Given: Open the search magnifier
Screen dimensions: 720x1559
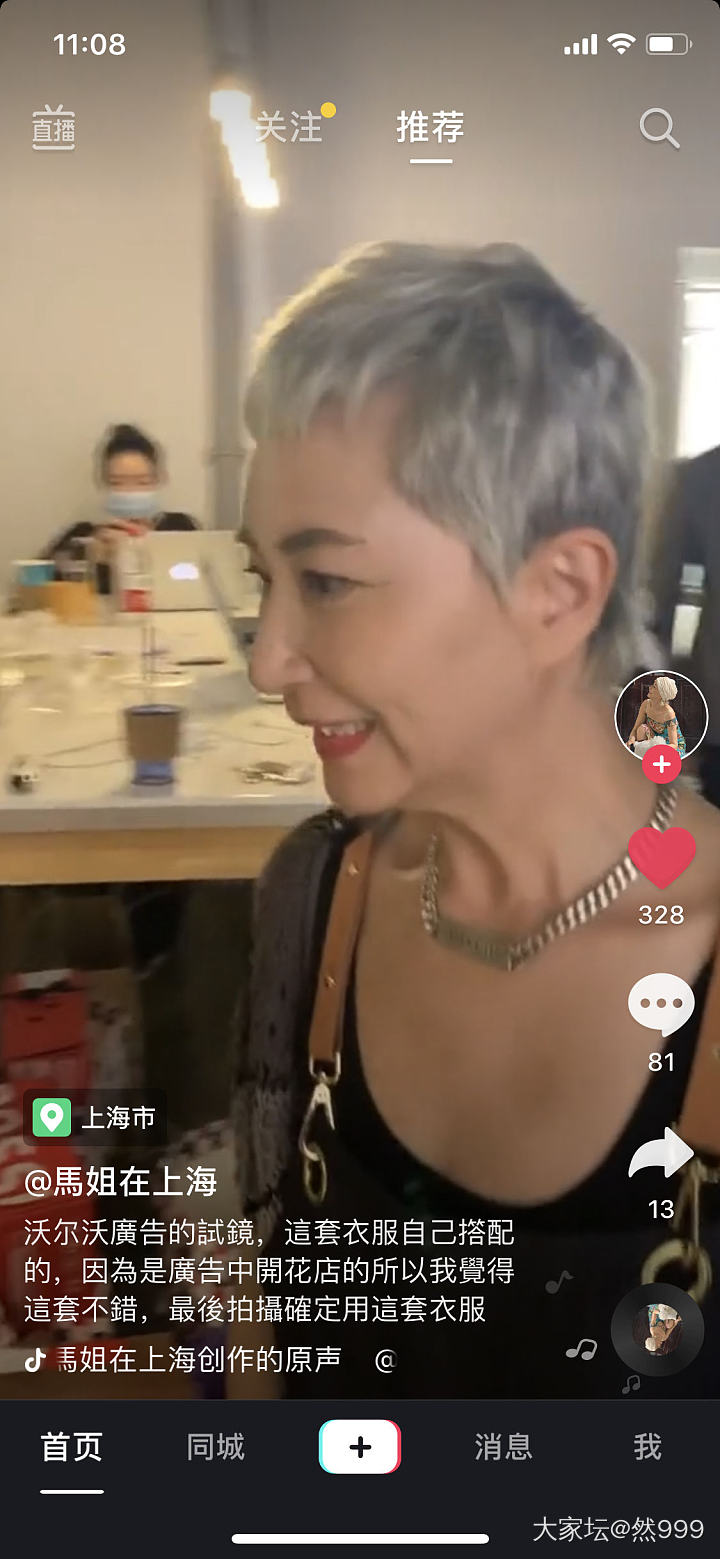Looking at the screenshot, I should tap(659, 128).
